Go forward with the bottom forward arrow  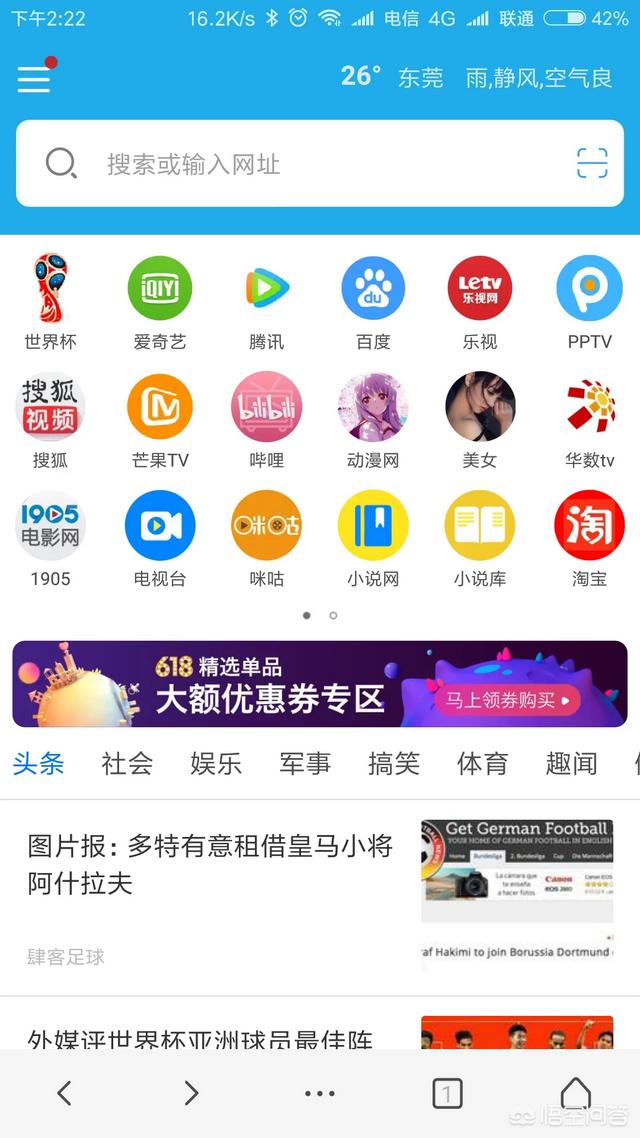click(x=191, y=1092)
